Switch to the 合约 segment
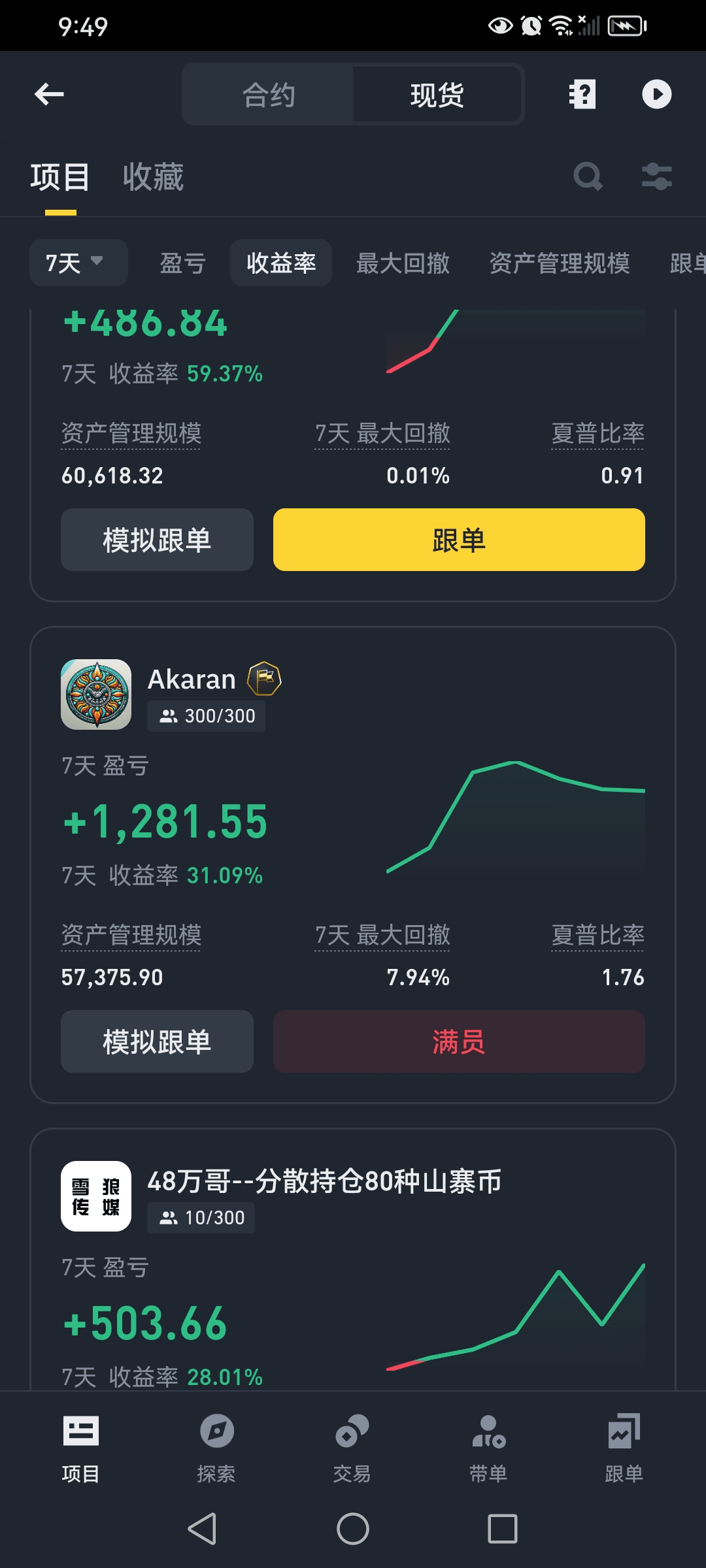Image resolution: width=706 pixels, height=1568 pixels. pyautogui.click(x=269, y=95)
